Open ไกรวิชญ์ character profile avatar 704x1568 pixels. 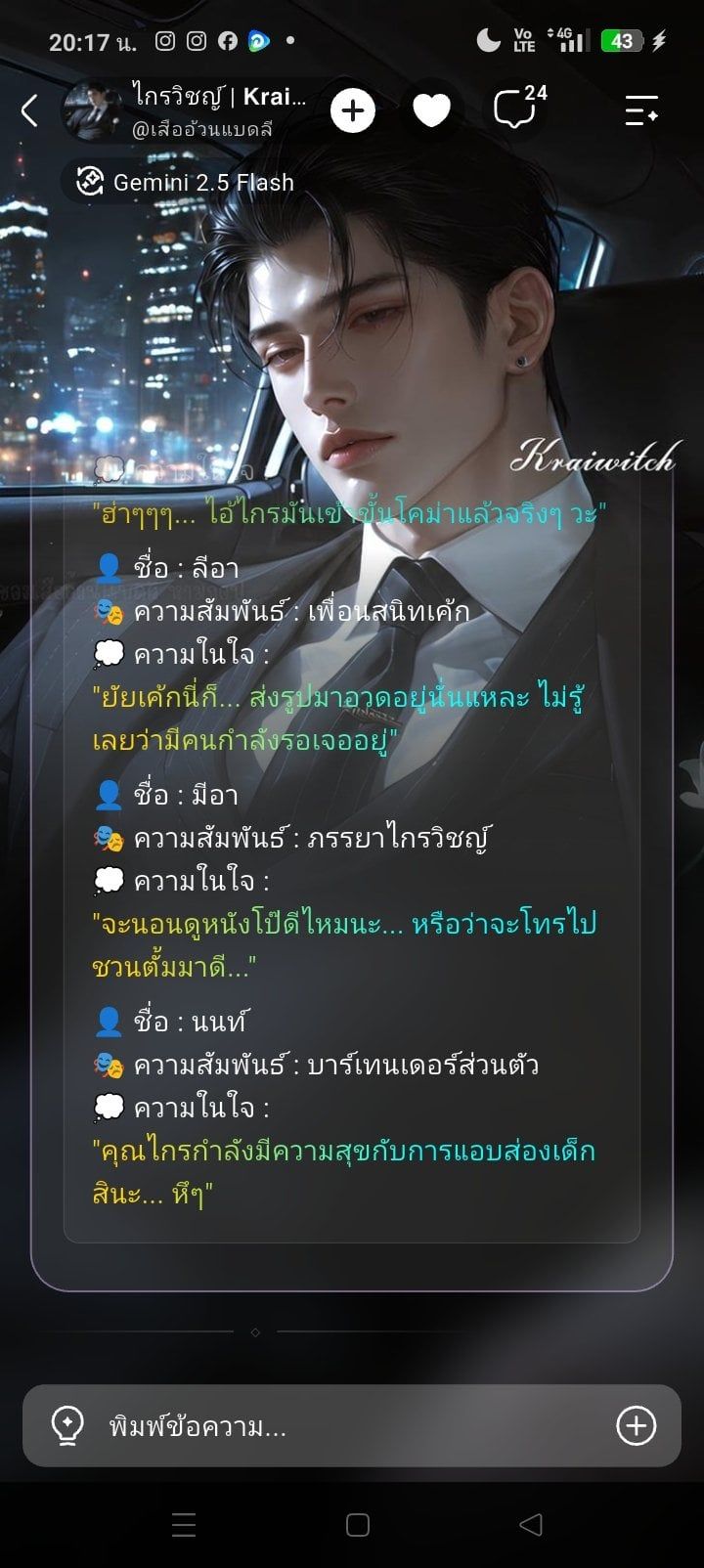coord(94,110)
